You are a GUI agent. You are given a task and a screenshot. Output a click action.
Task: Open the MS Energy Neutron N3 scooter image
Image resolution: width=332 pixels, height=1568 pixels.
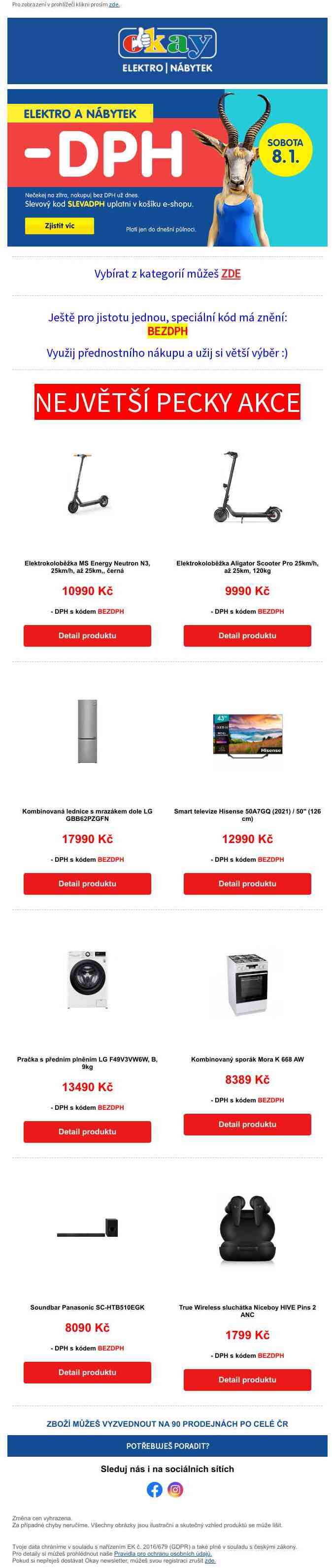(x=87, y=487)
